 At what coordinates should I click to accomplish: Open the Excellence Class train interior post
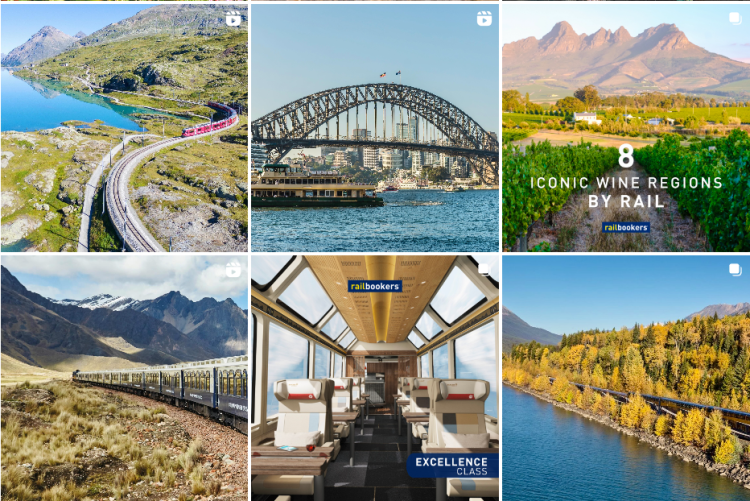coord(375,378)
